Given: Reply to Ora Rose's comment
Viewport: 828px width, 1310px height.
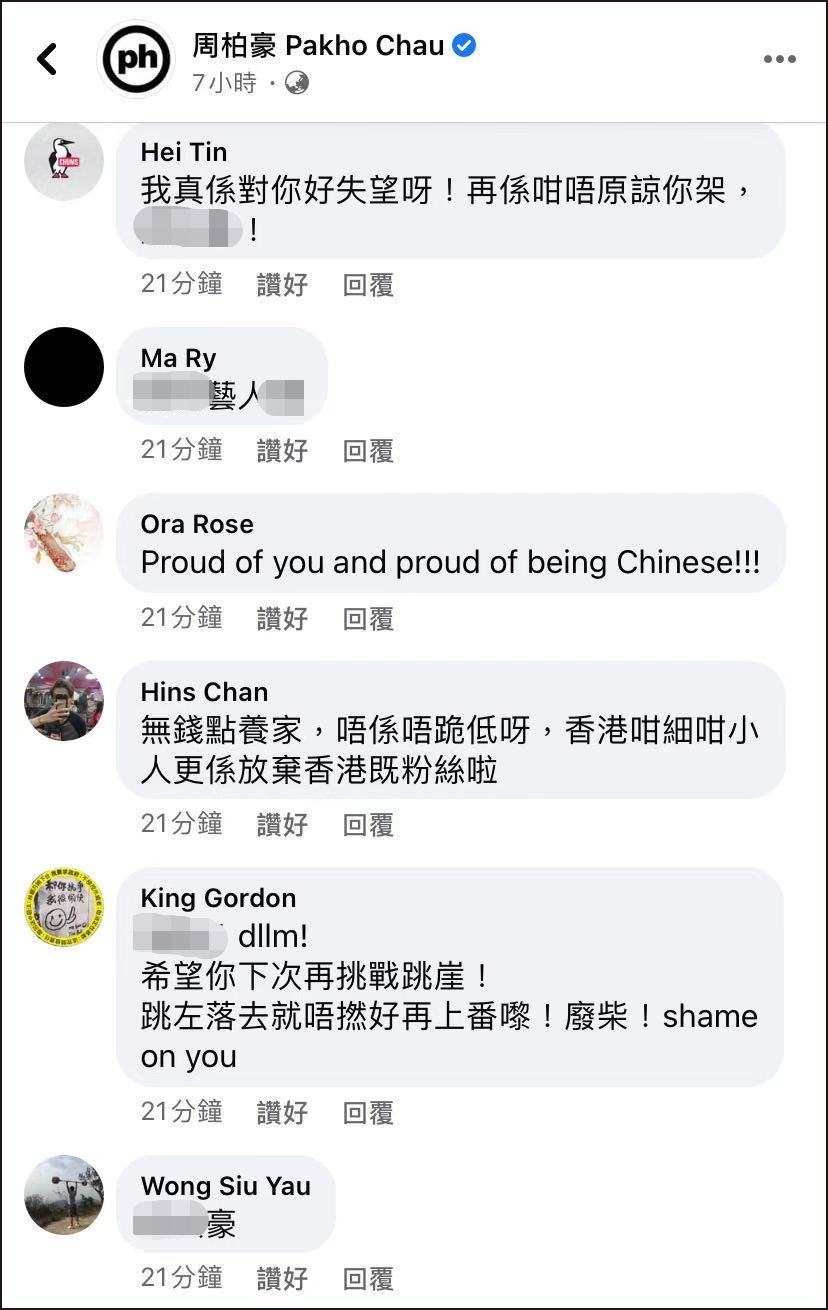Looking at the screenshot, I should point(368,619).
